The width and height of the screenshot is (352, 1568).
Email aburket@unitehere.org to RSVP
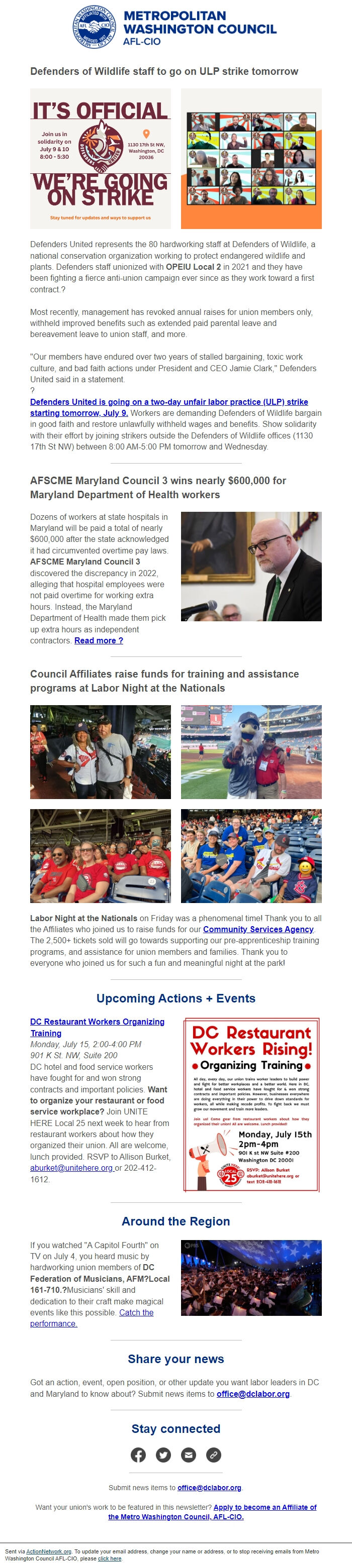point(71,1168)
